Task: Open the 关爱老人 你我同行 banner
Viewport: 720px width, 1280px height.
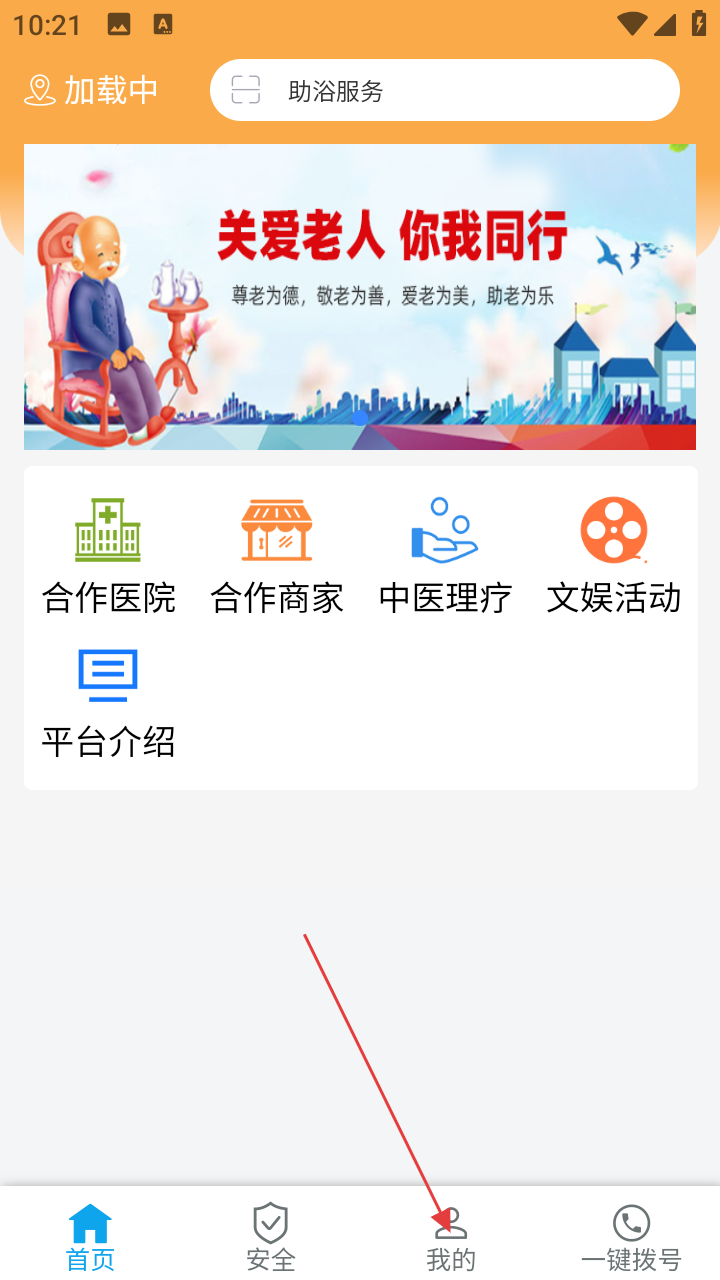Action: coord(360,297)
